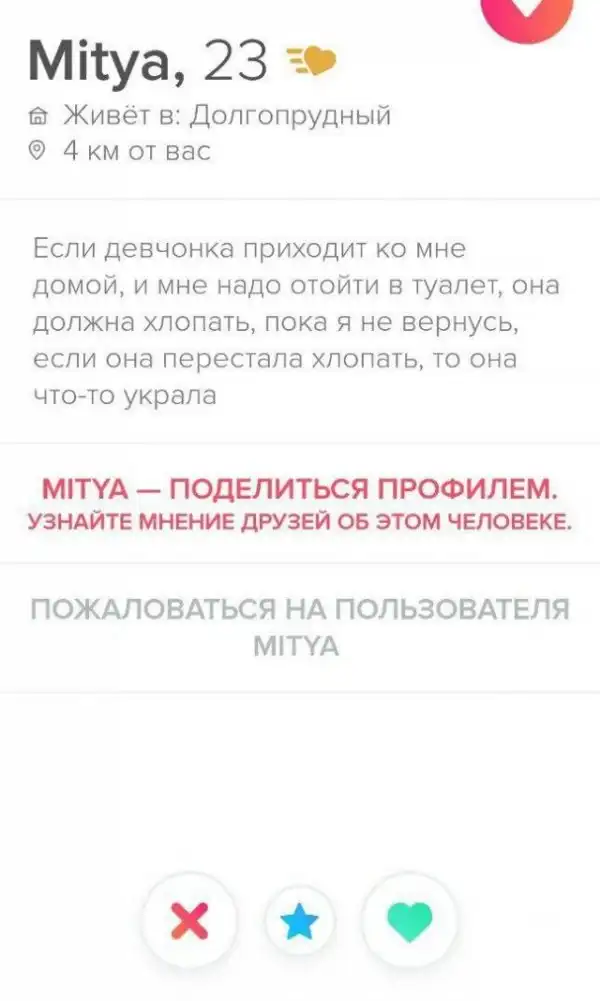Tap the red X dislike button

coord(189,922)
